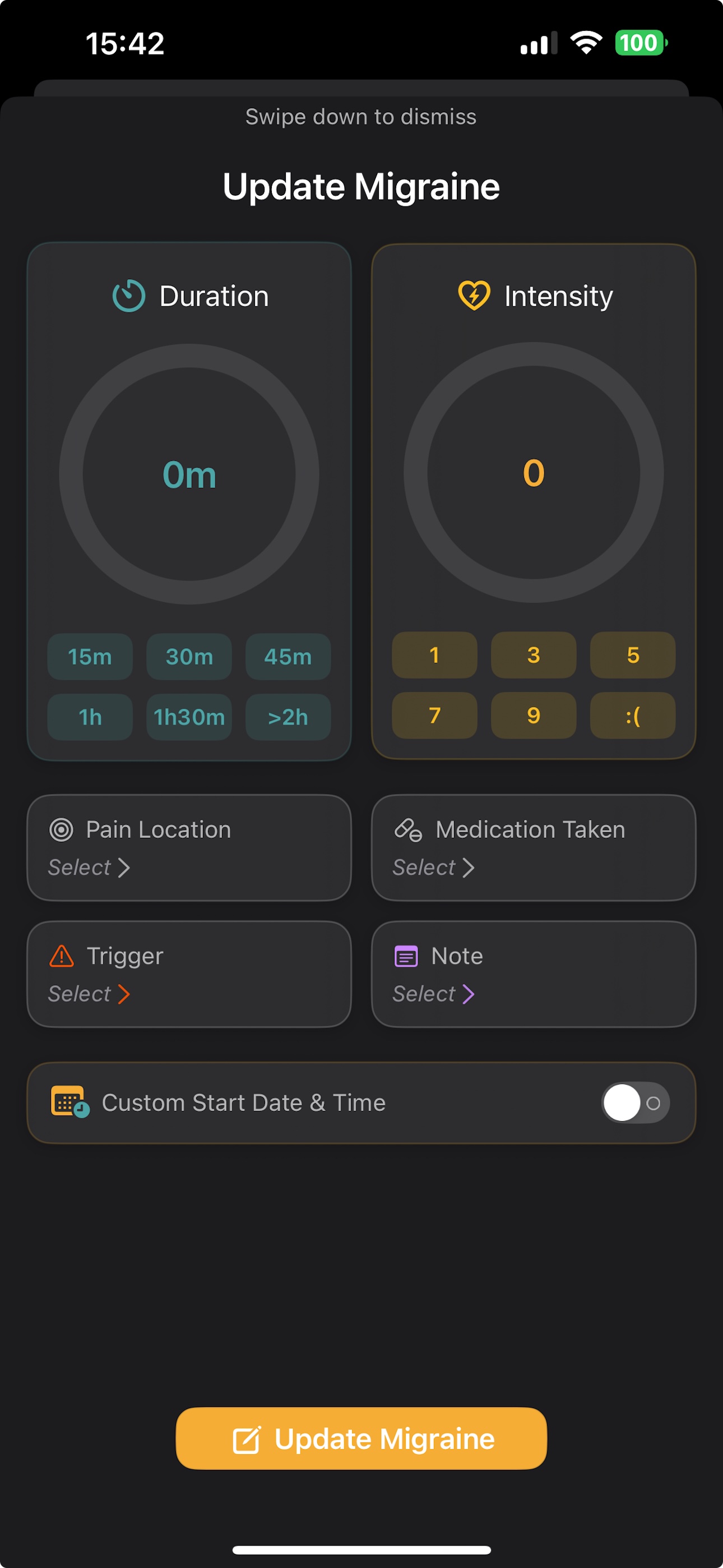Set intensity level to 1
Screen dimensions: 723x1568
(434, 655)
